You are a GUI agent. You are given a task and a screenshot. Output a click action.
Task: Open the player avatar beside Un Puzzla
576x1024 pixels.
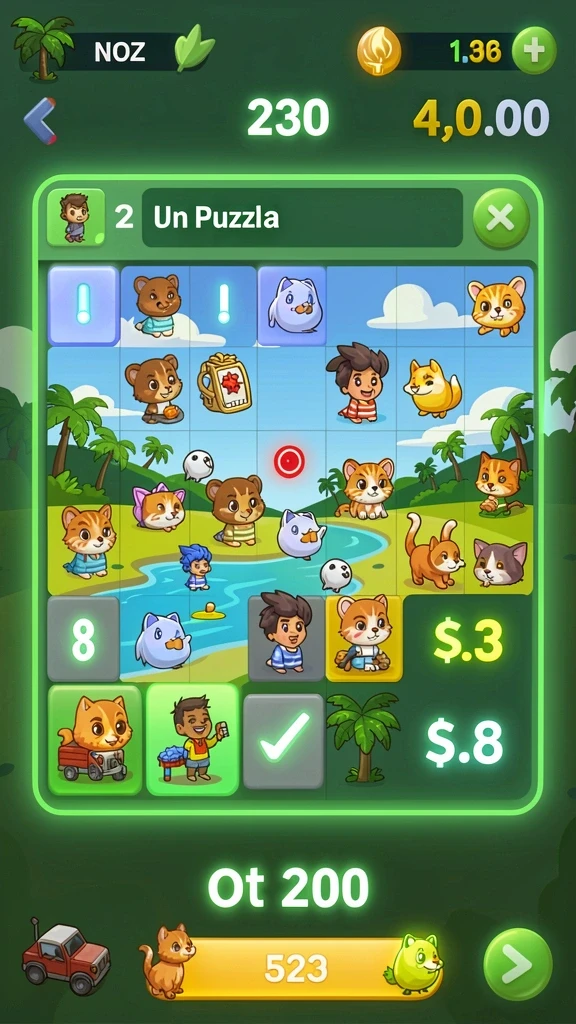tap(76, 217)
